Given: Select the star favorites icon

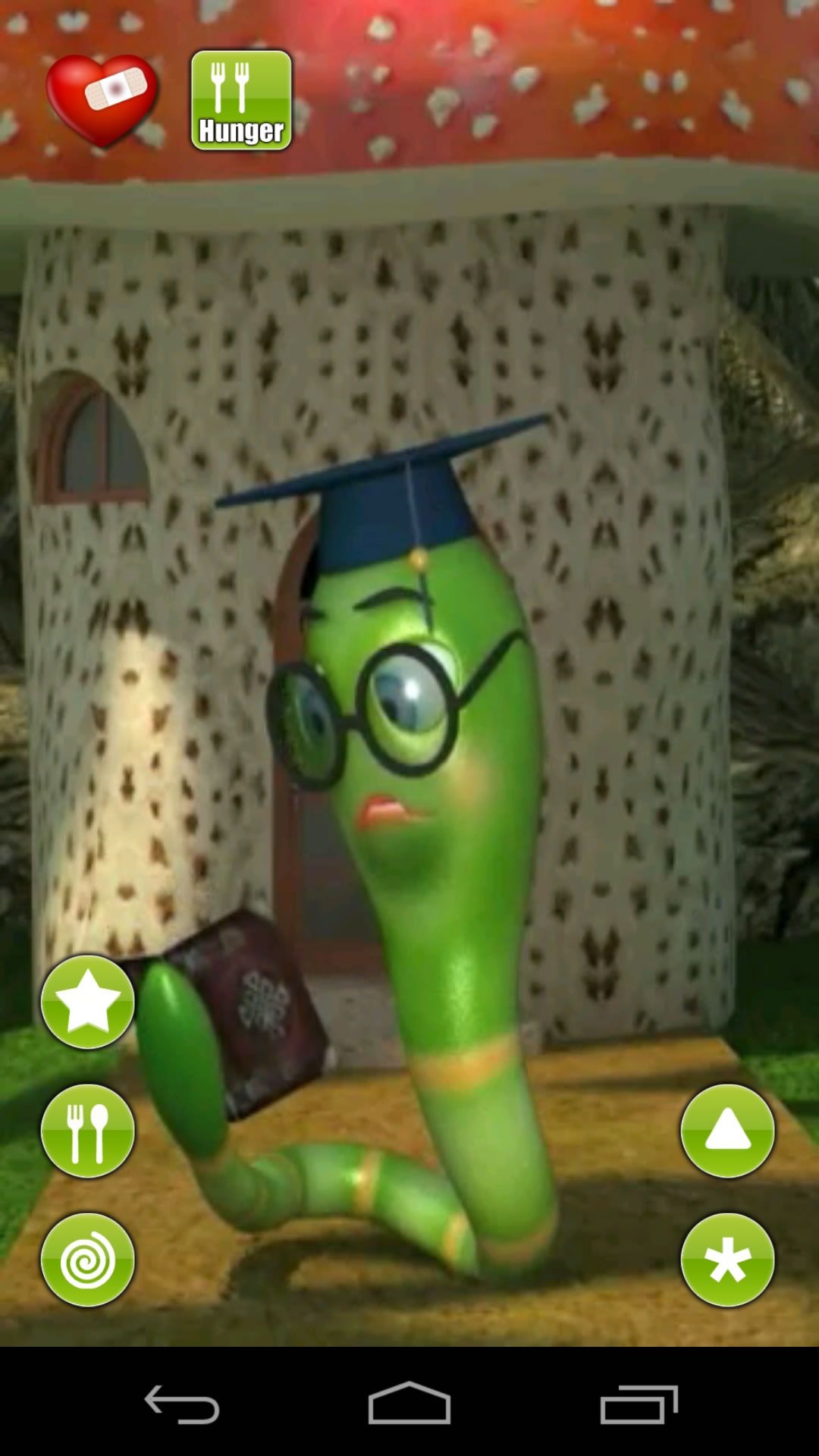Looking at the screenshot, I should point(87,1001).
